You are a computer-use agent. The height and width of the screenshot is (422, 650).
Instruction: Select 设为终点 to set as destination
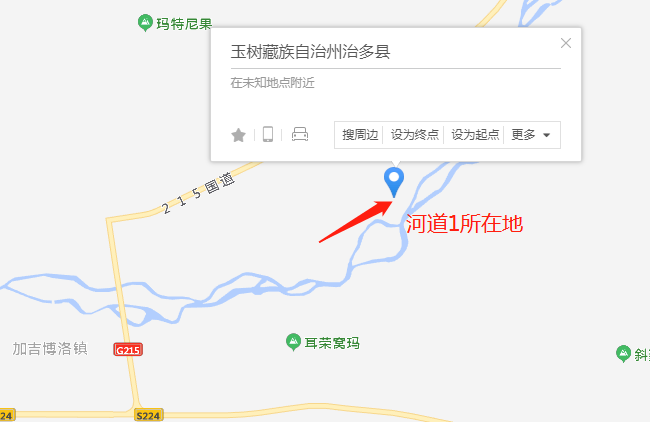414,135
